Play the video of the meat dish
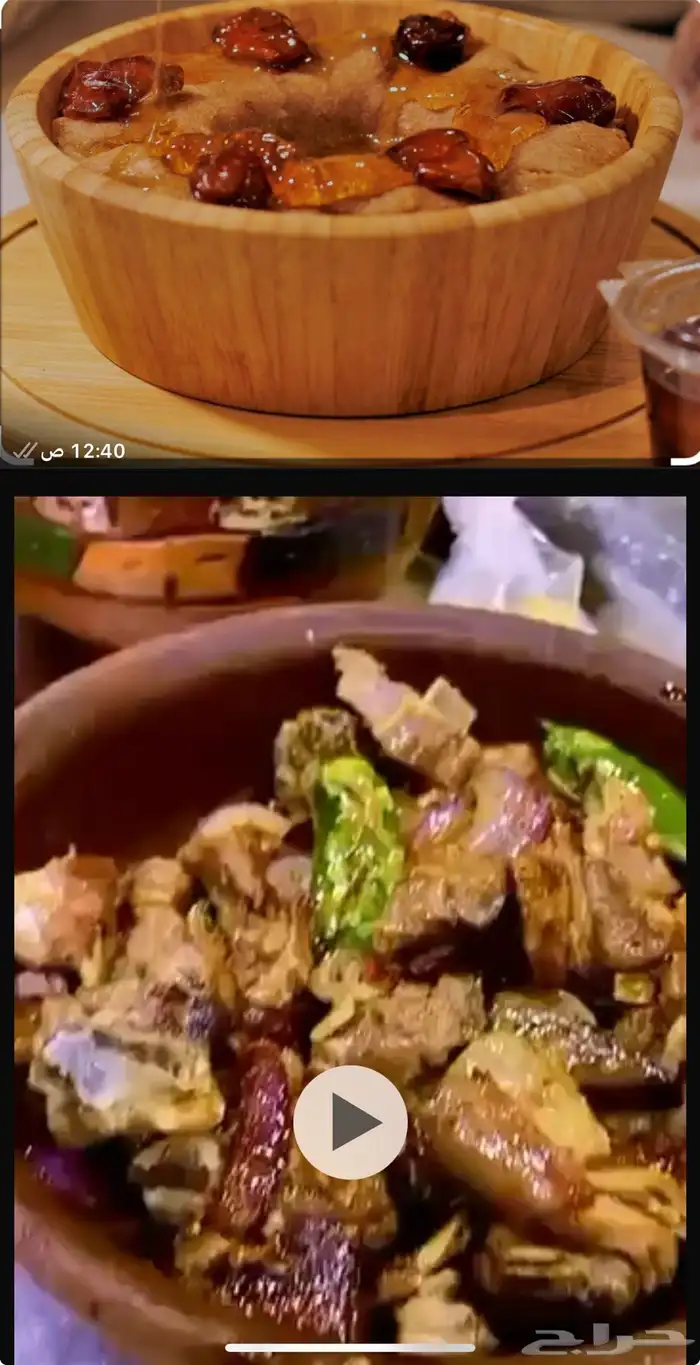700x1365 pixels. (350, 1122)
